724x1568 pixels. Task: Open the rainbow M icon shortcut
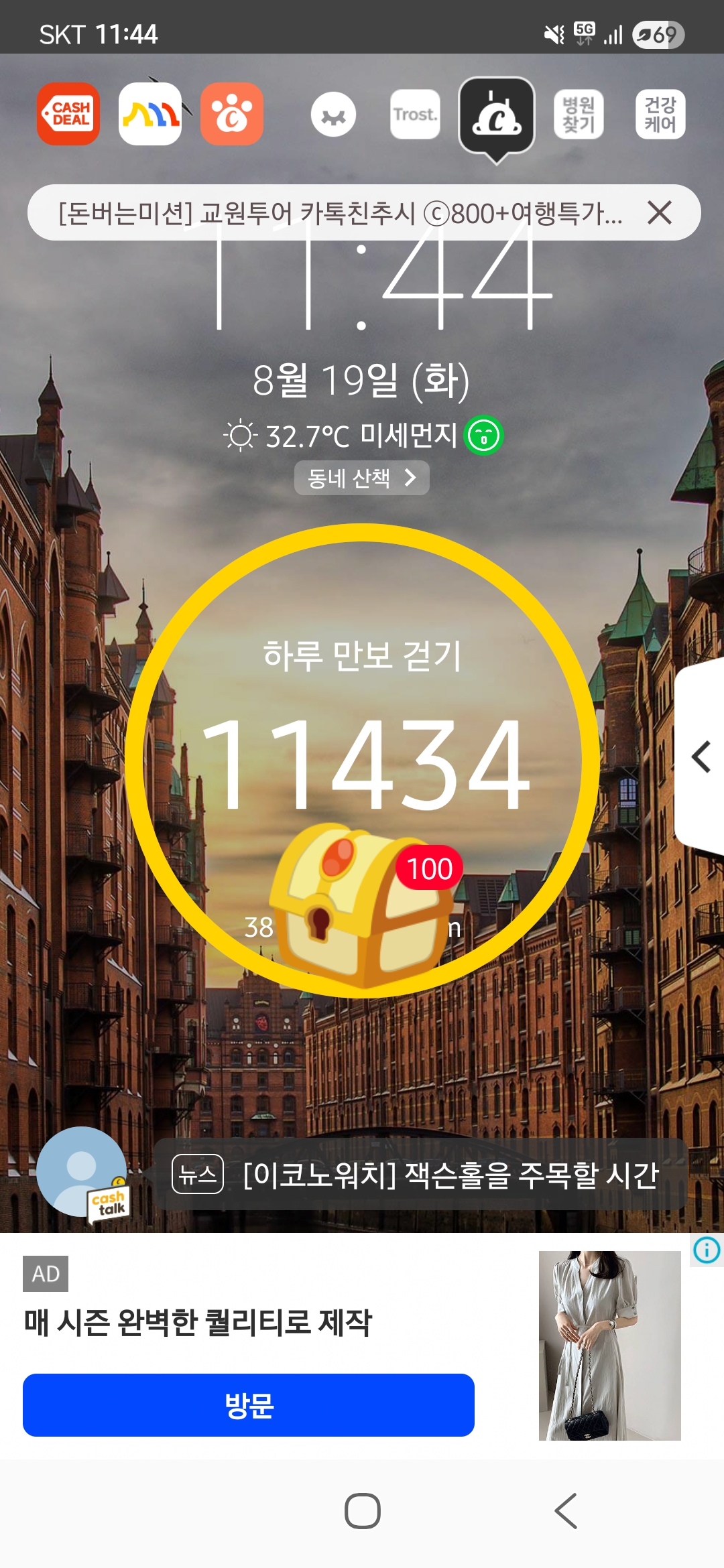pyautogui.click(x=150, y=114)
